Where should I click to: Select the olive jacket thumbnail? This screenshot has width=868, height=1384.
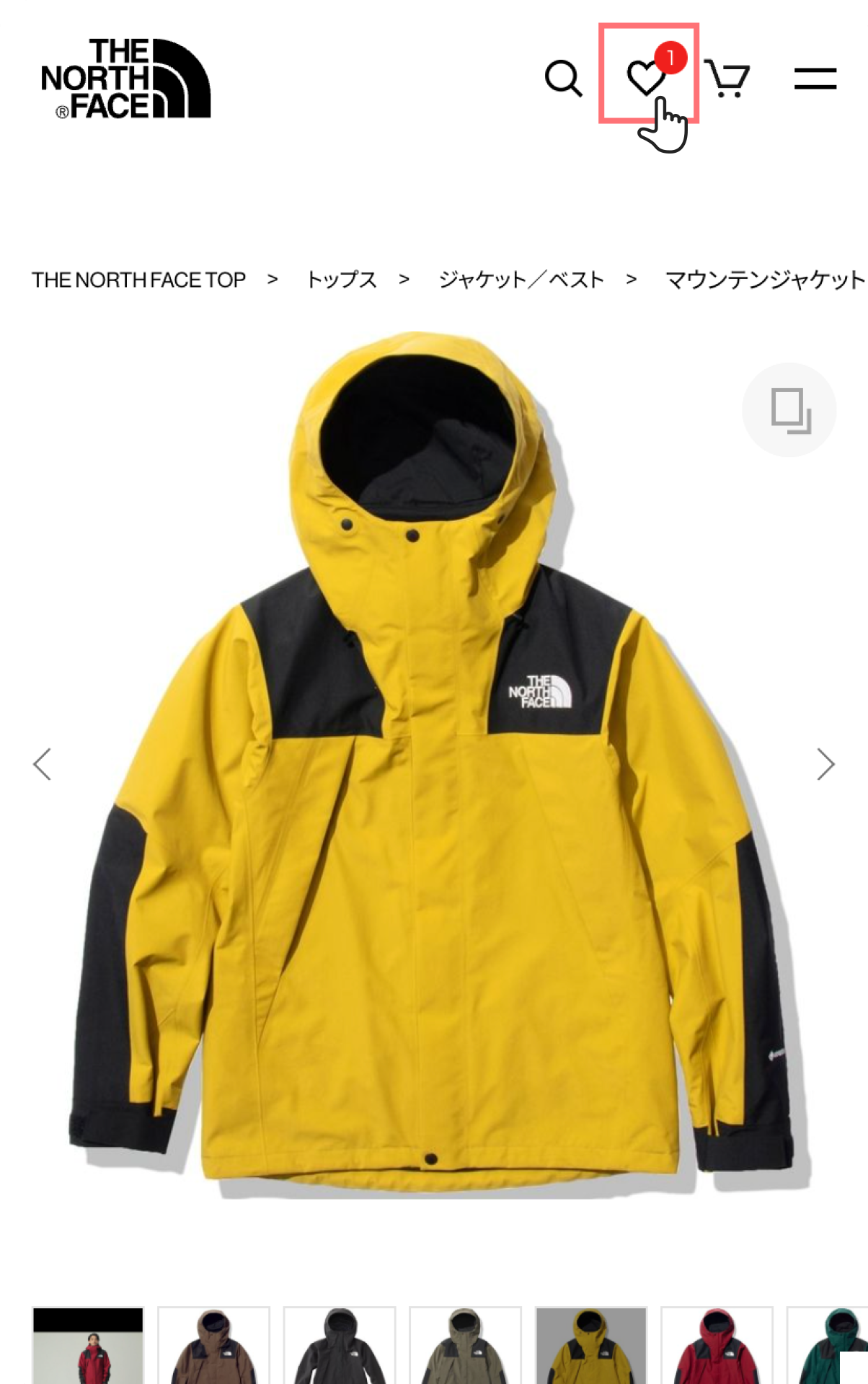(x=465, y=1345)
